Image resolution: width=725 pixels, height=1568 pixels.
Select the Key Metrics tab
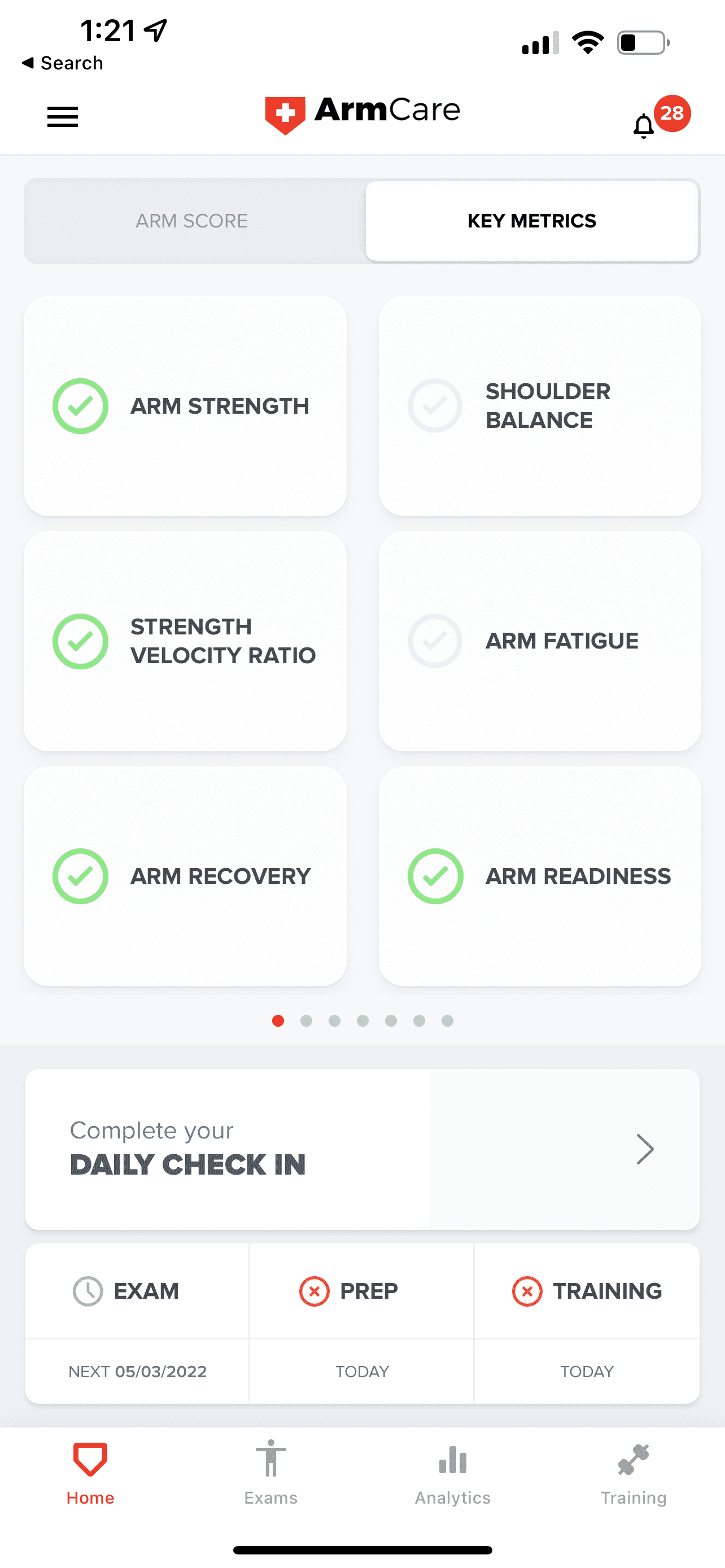click(x=531, y=221)
